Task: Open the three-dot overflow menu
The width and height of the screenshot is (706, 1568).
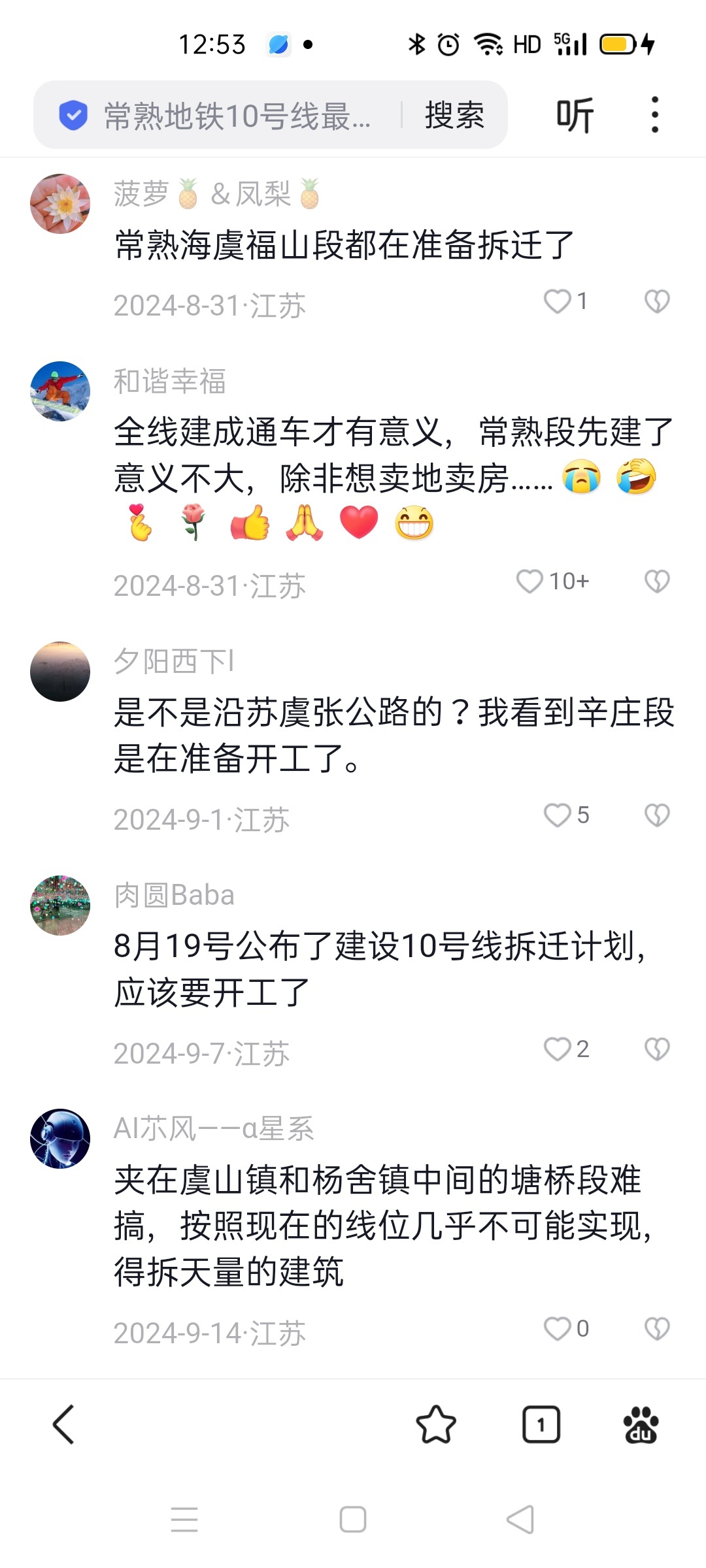Action: pos(654,116)
